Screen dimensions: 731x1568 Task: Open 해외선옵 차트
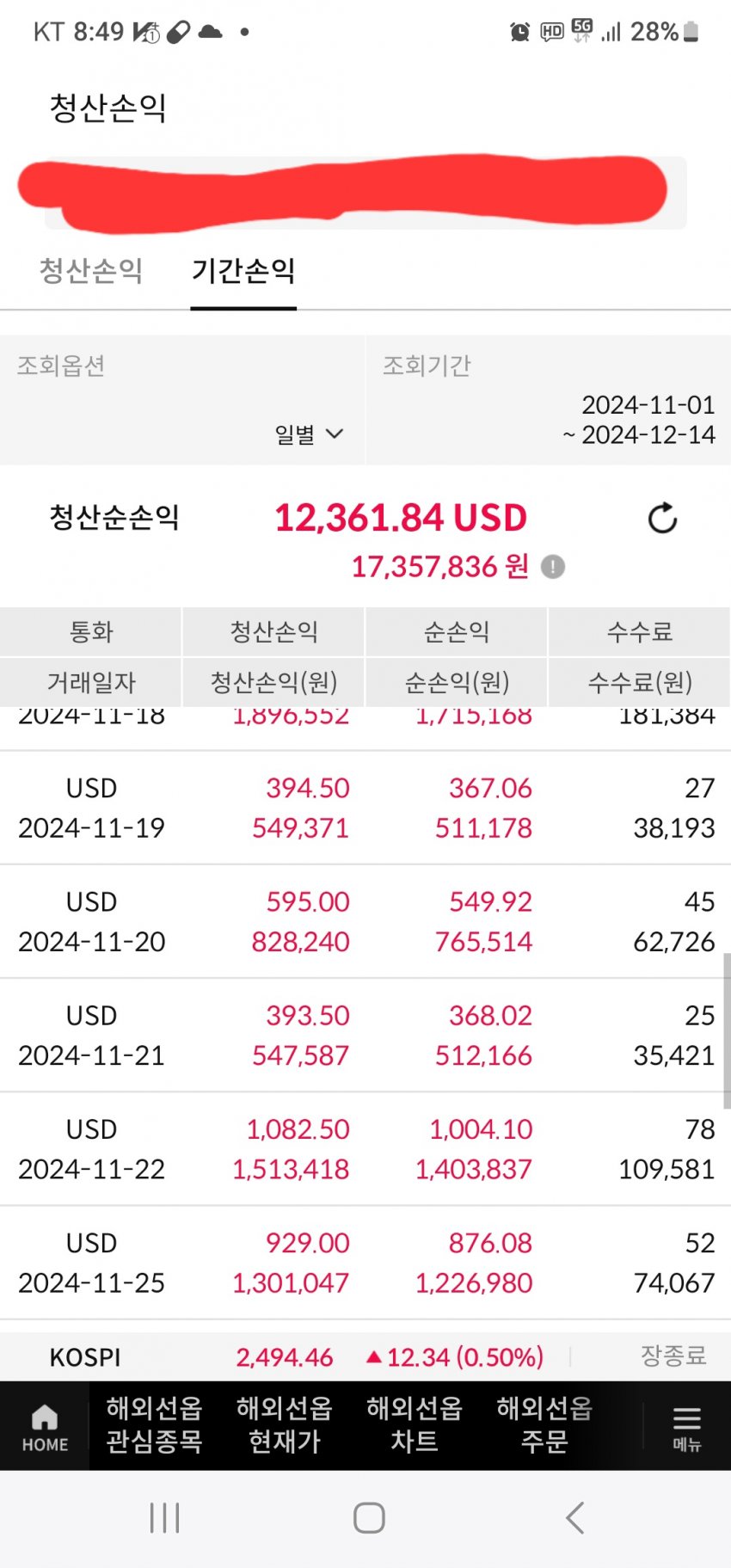tap(415, 1425)
